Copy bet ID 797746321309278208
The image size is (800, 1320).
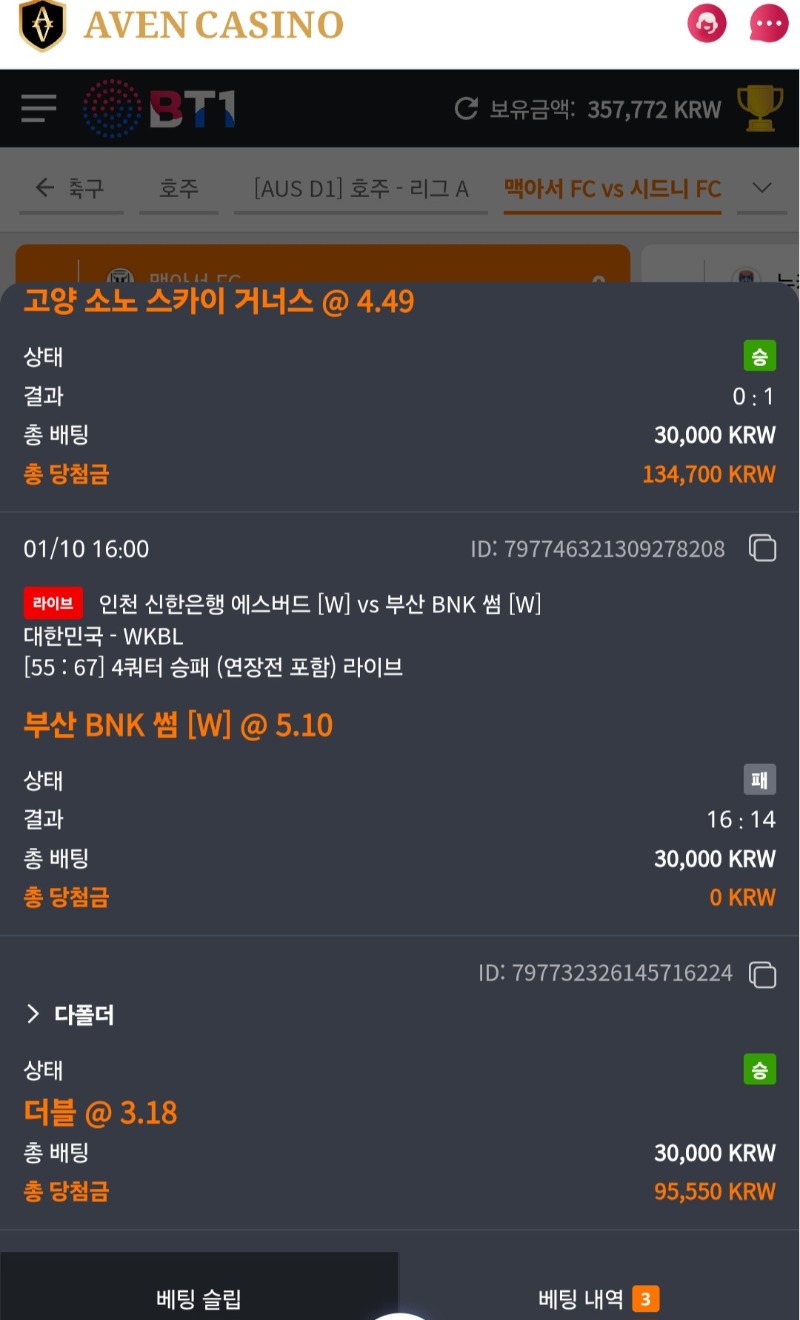point(762,548)
